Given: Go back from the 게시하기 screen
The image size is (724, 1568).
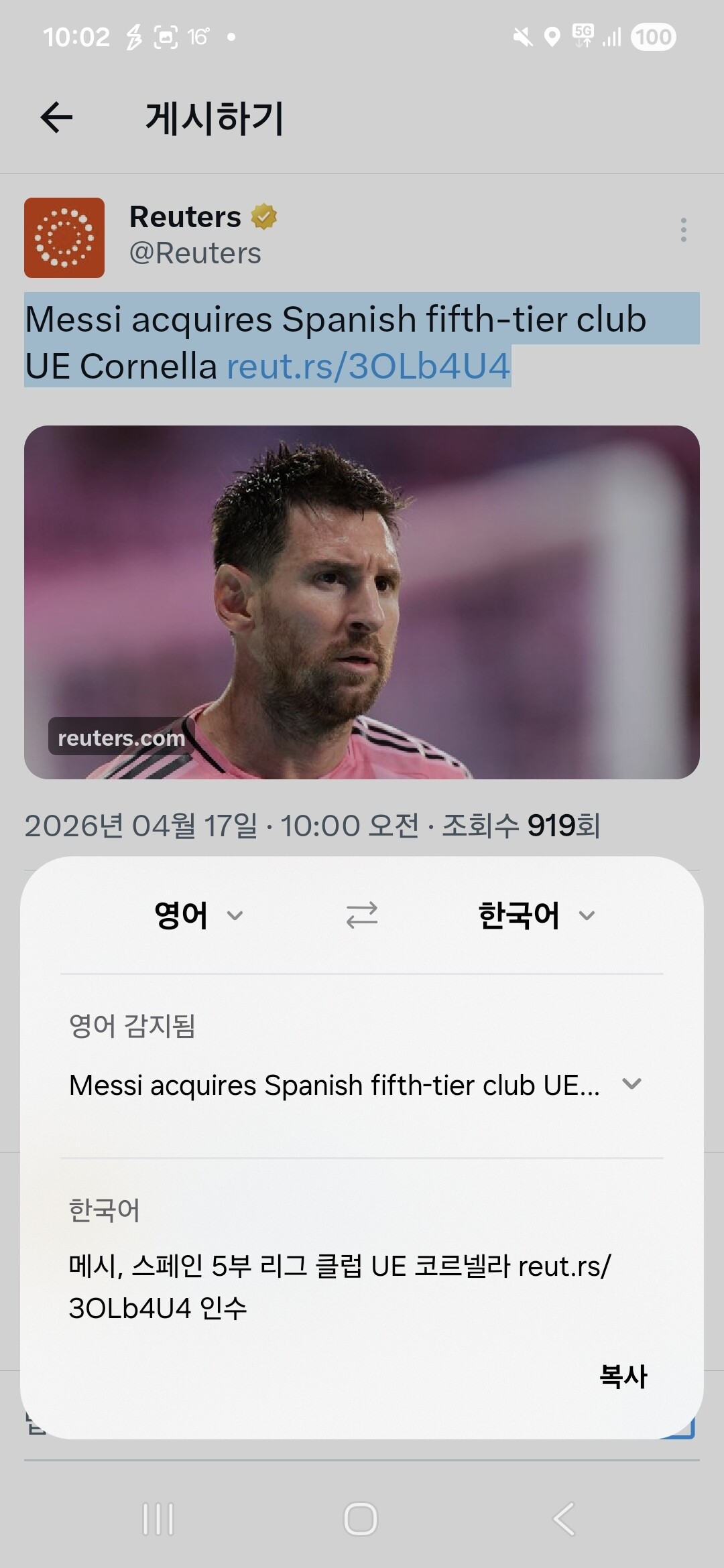Looking at the screenshot, I should tap(56, 118).
